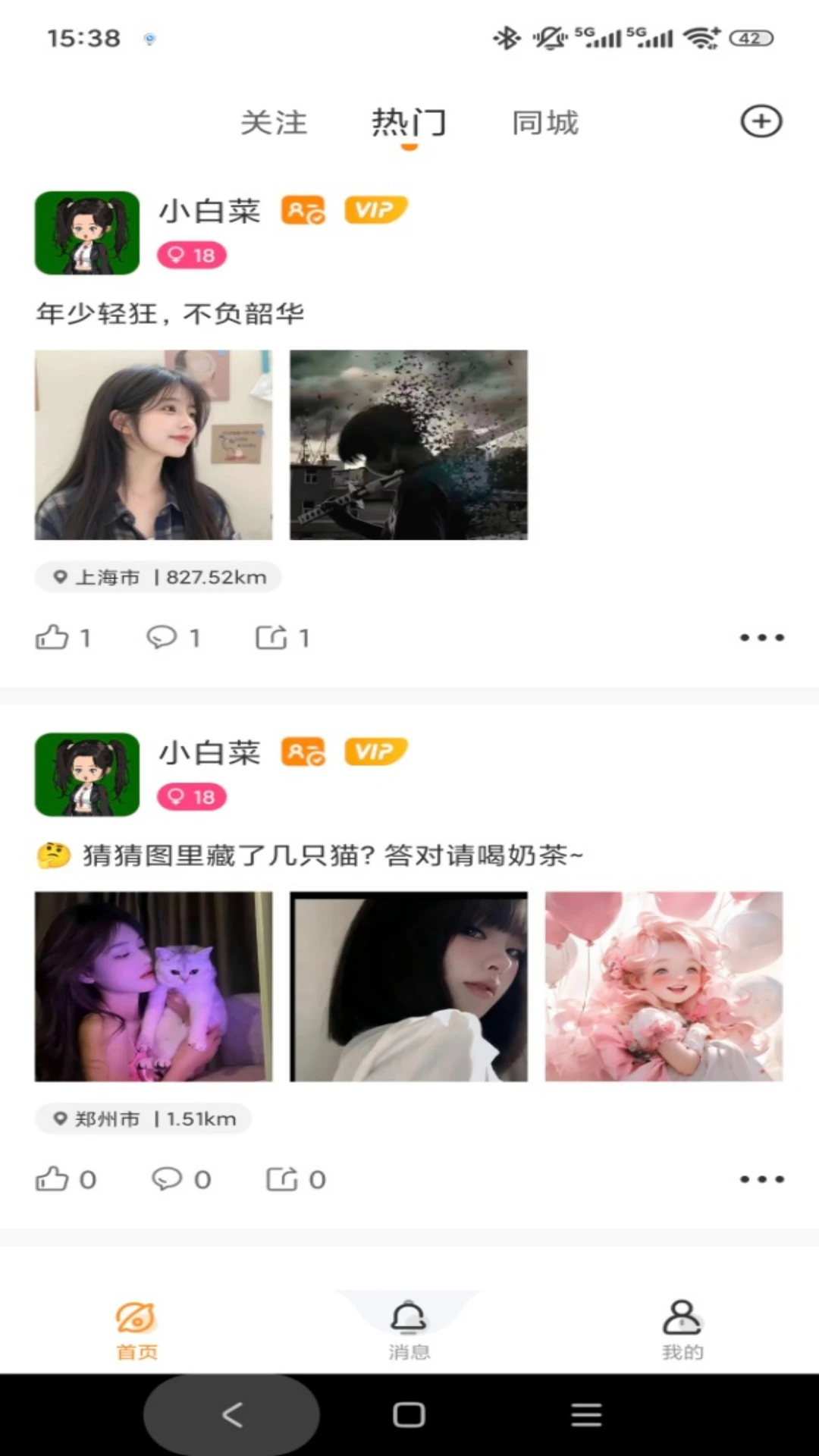The height and width of the screenshot is (1456, 819).
Task: Open the pink balloon cartoon girl image
Action: 664,987
